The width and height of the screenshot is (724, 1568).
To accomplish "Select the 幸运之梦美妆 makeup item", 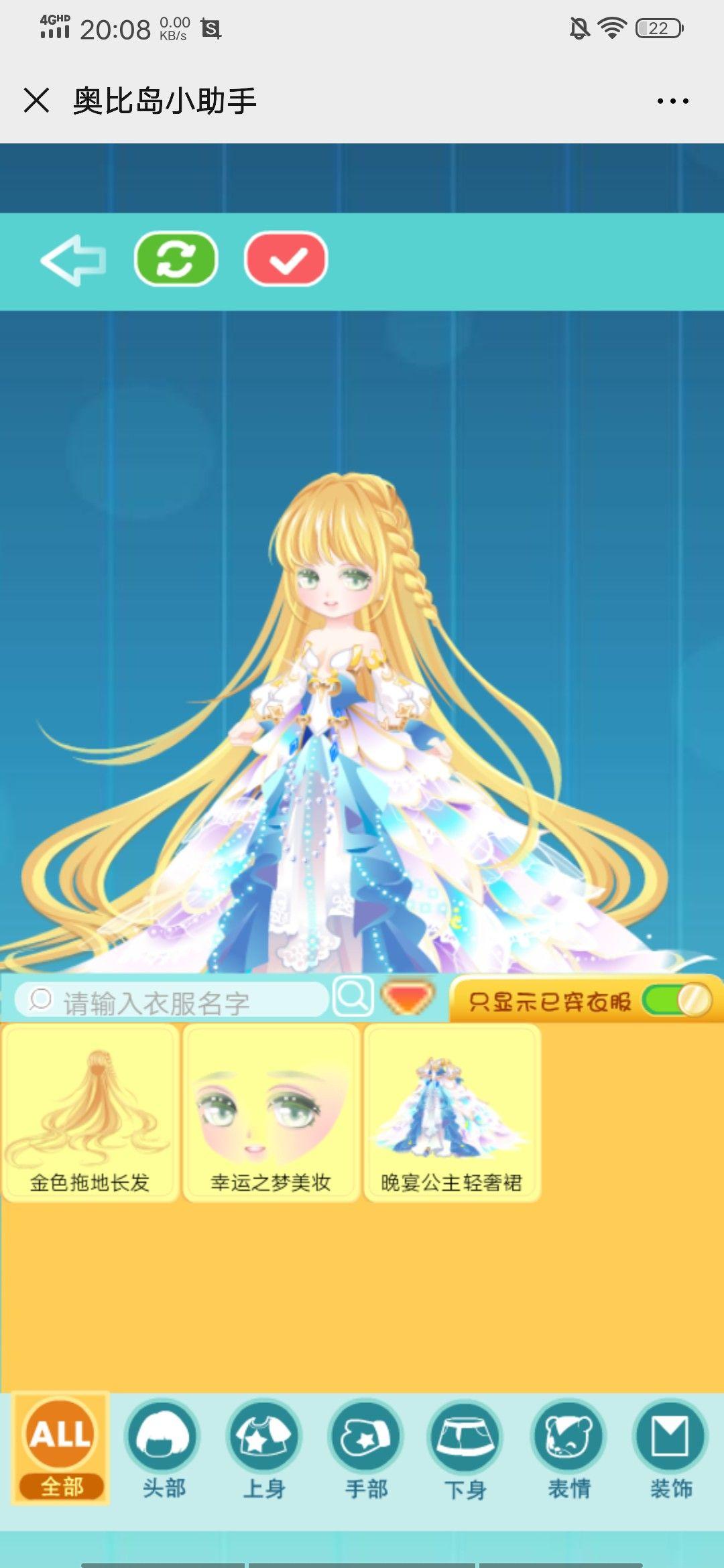I will 271,1113.
